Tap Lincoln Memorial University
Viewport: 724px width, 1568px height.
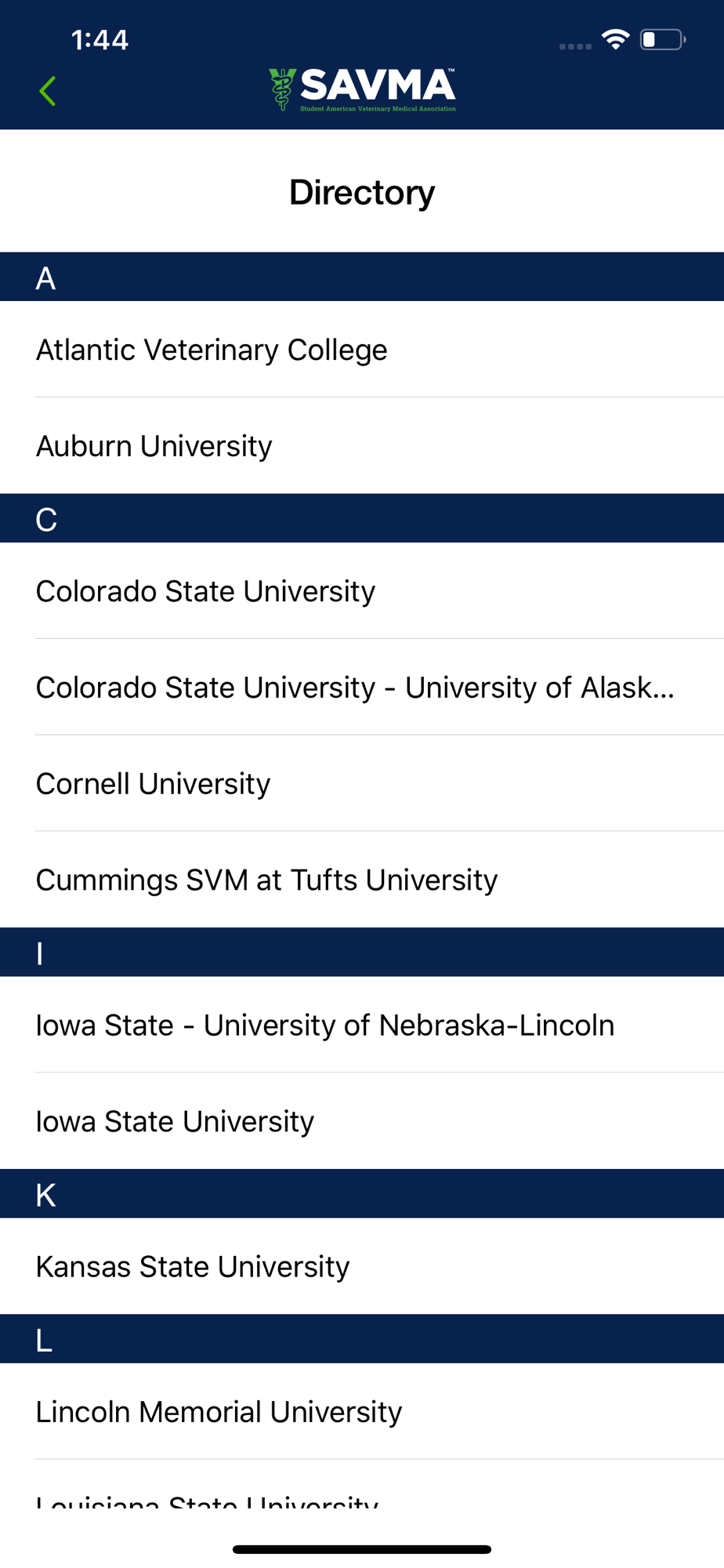click(x=362, y=1412)
